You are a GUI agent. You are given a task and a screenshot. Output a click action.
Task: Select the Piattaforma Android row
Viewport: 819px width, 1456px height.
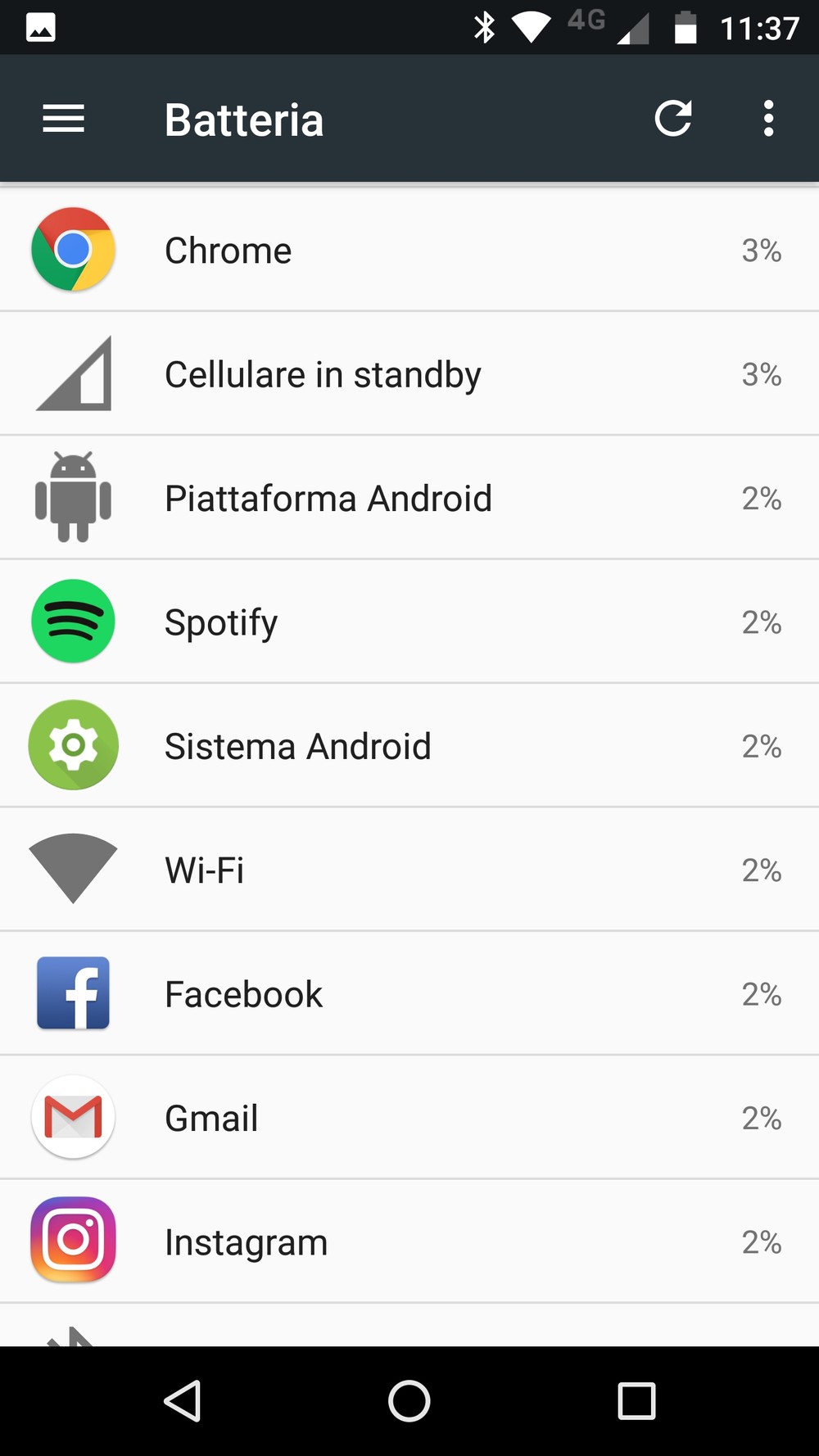(x=409, y=499)
